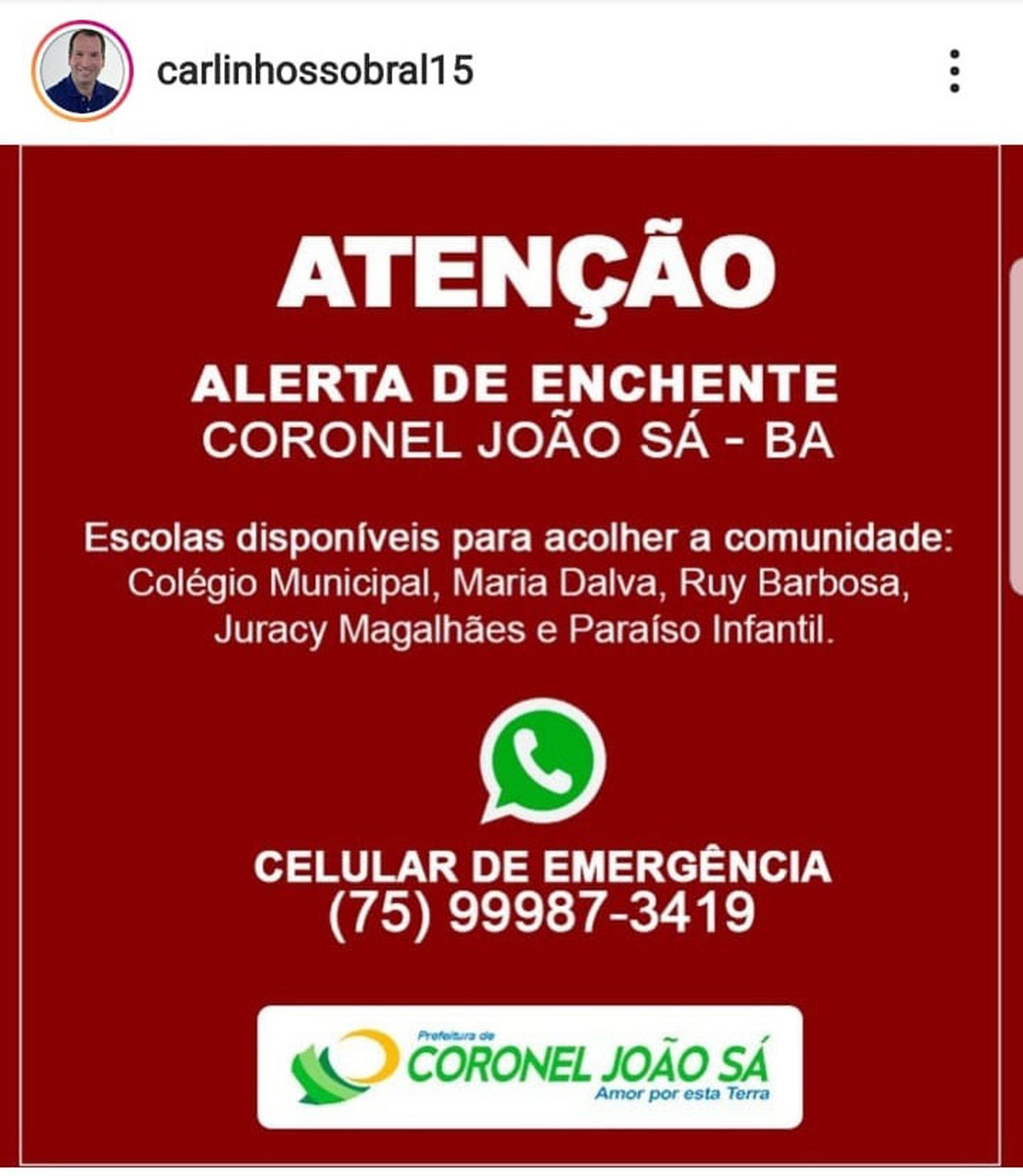This screenshot has height=1176, width=1023.
Task: Open carlinhossobral15's profile picture story
Action: 82,71
